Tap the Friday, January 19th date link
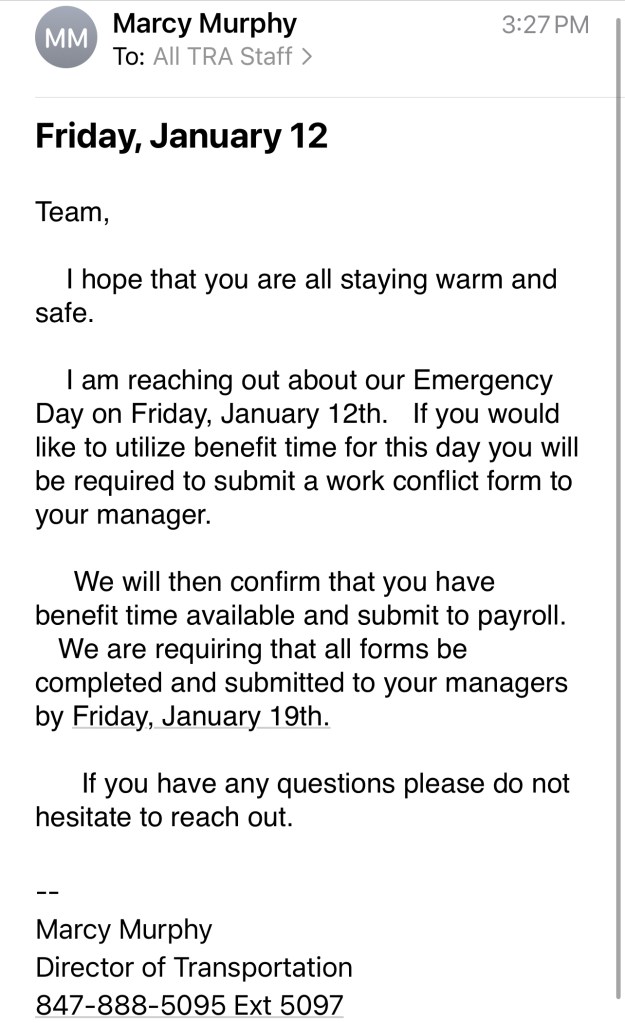625x1023 pixels. [x=201, y=716]
